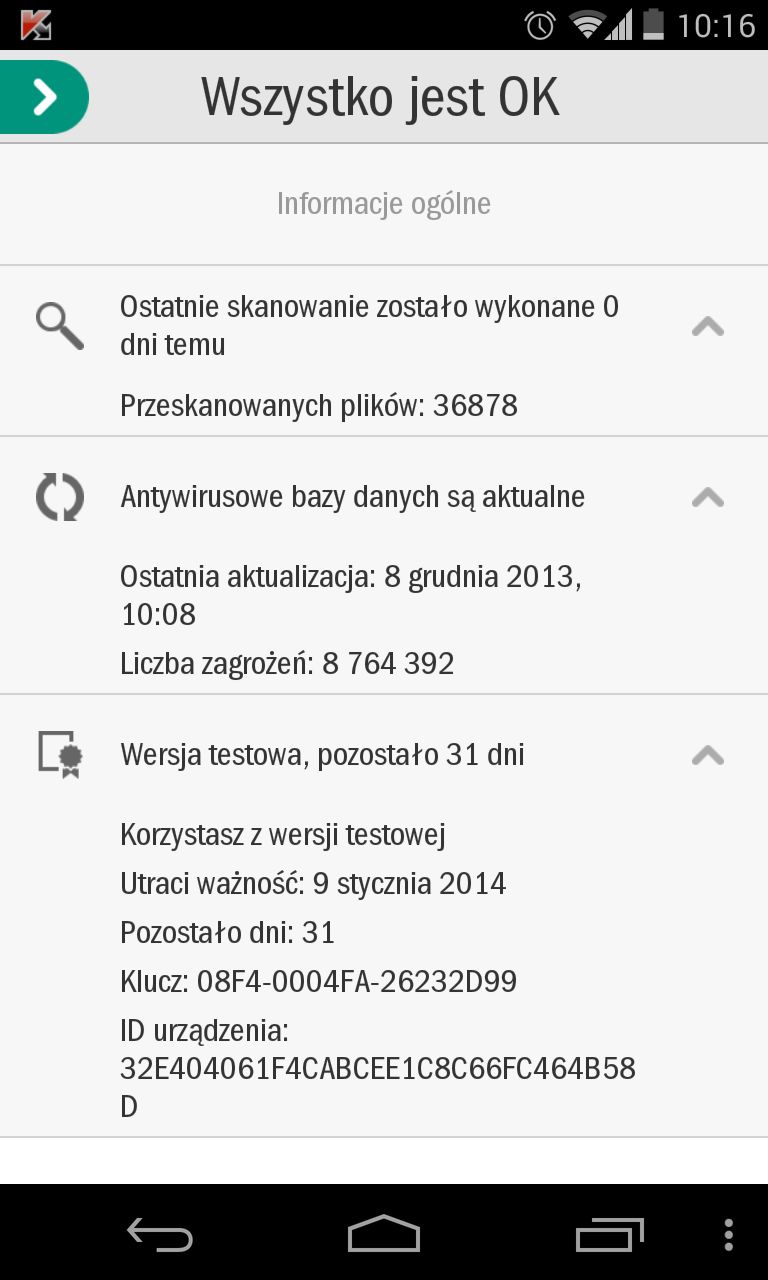Open the system overflow menu dots

click(x=728, y=1235)
